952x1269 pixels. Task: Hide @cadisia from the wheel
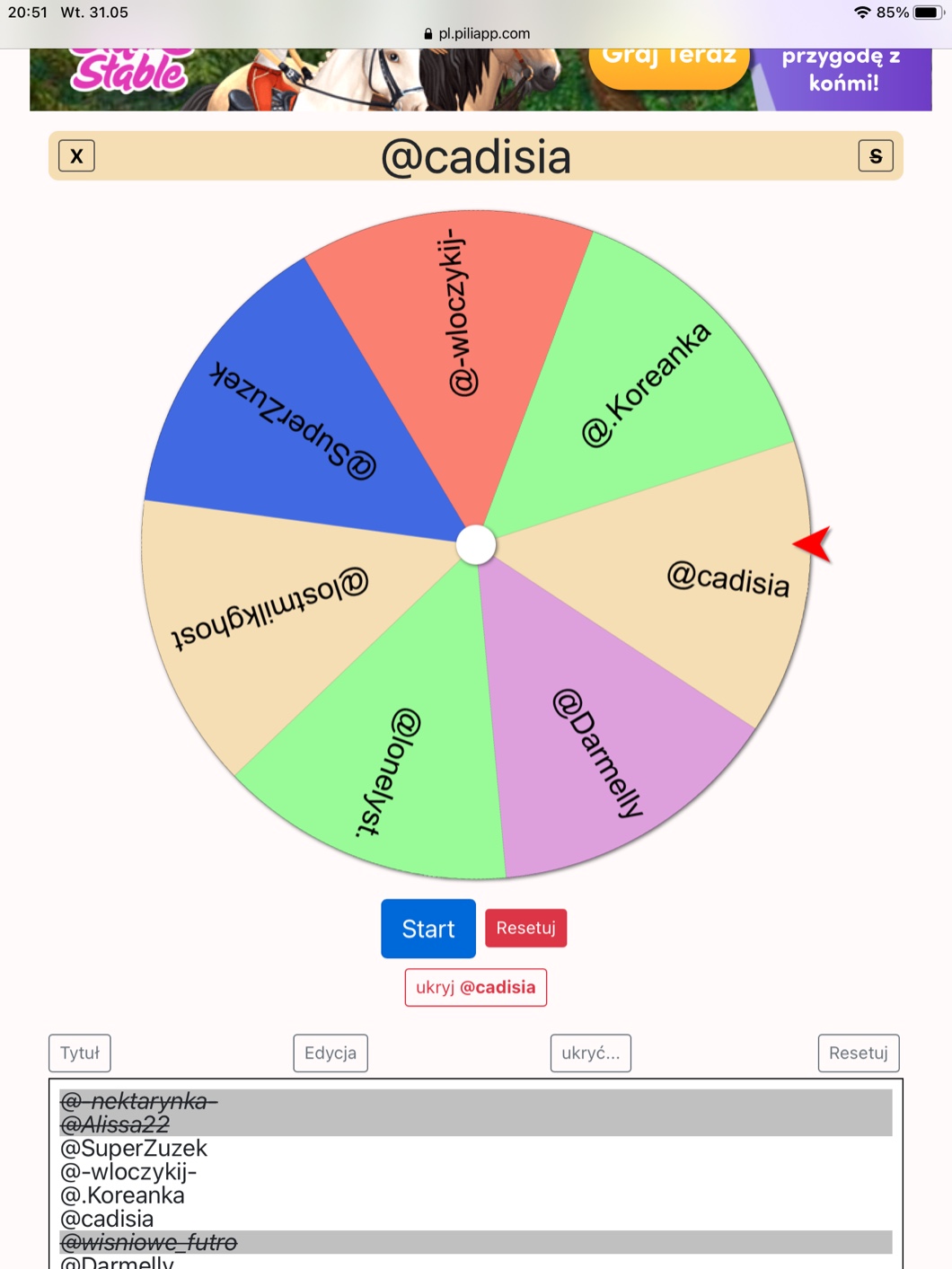tap(475, 988)
